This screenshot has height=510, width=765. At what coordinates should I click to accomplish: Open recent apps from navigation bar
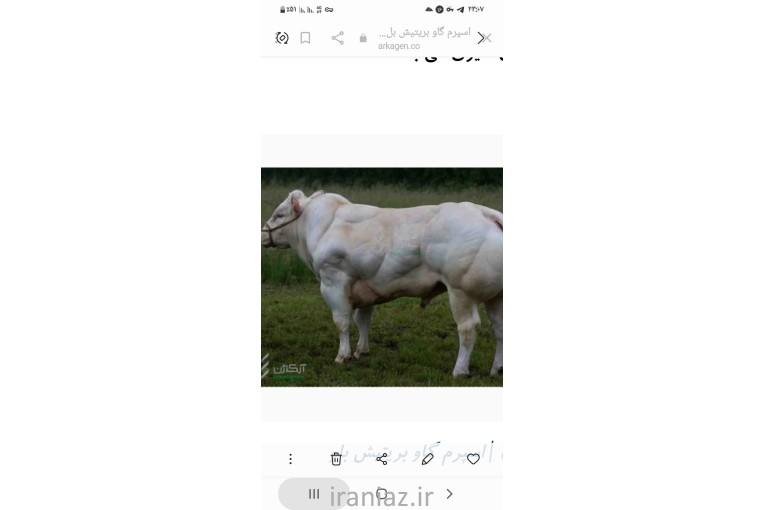(x=314, y=493)
